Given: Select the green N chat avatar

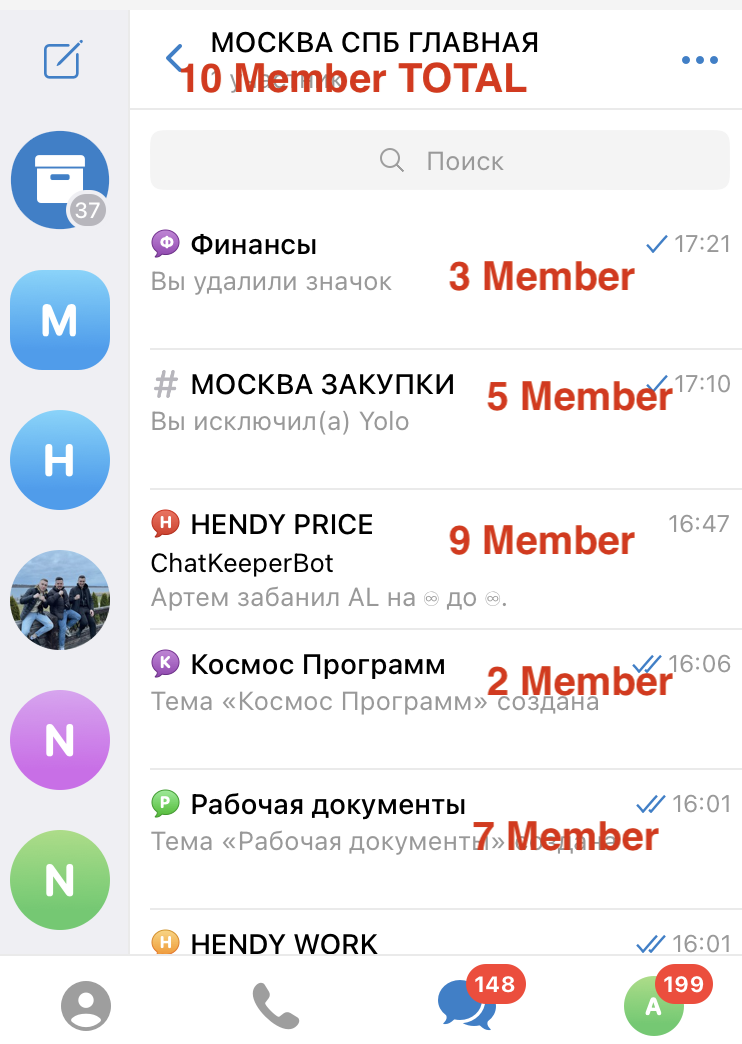Looking at the screenshot, I should pos(59,880).
